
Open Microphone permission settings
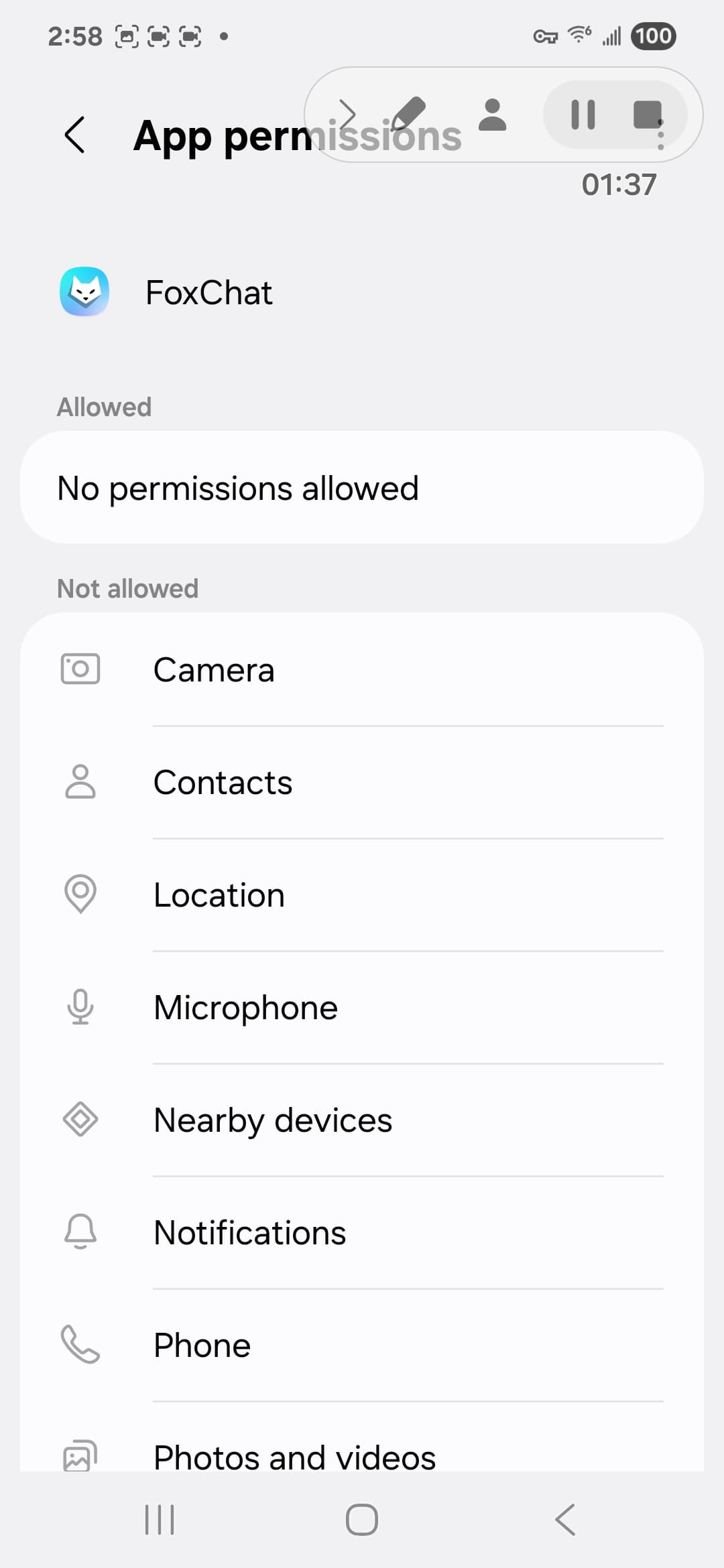(x=362, y=1007)
